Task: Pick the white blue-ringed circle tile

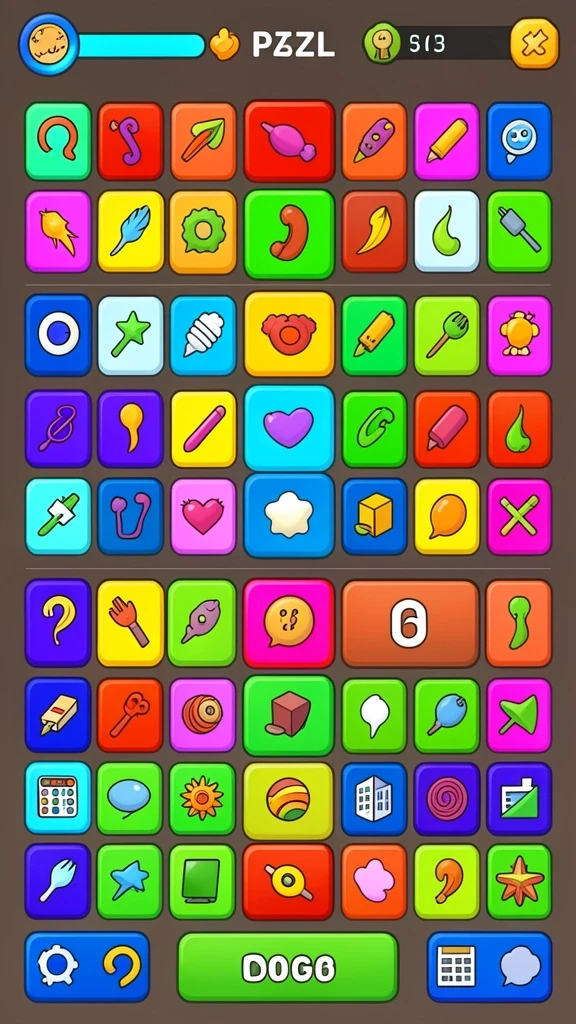Action: click(58, 334)
